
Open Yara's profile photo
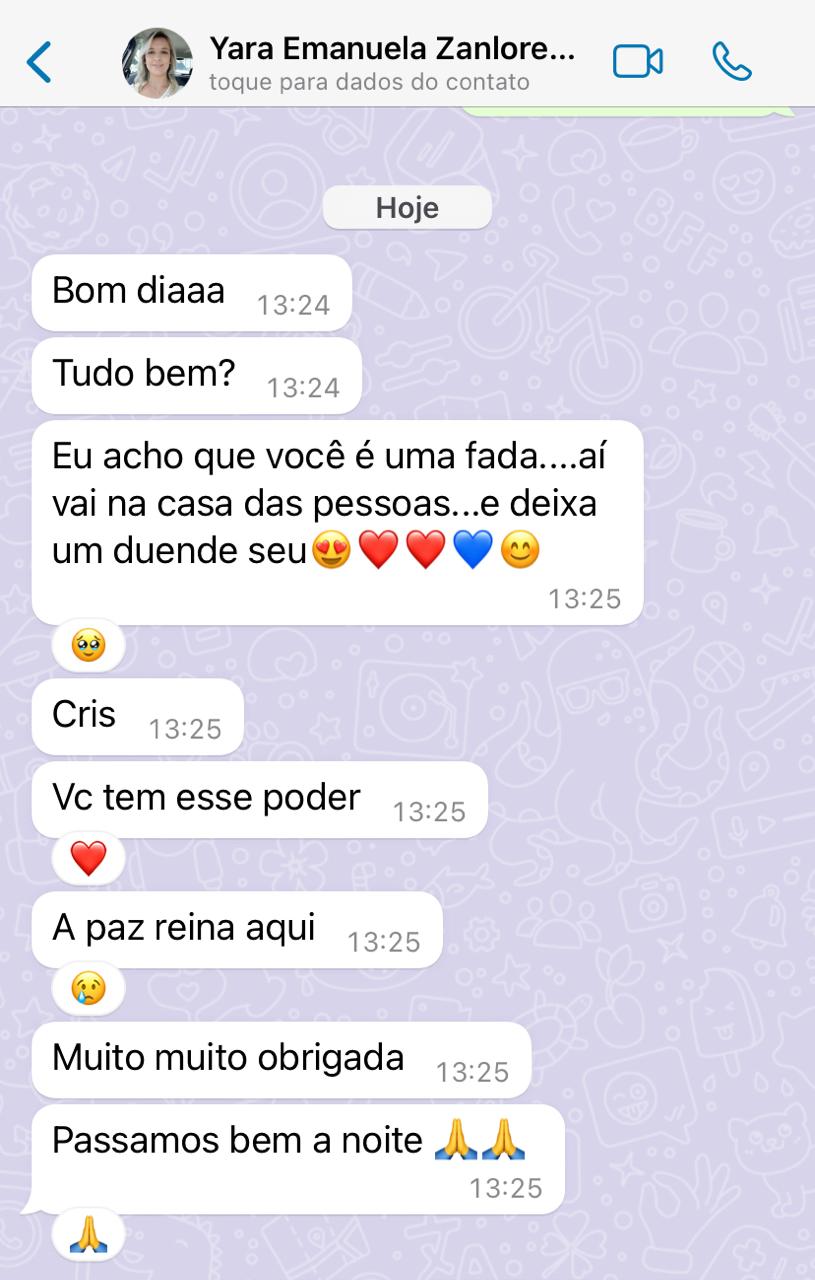pyautogui.click(x=157, y=62)
